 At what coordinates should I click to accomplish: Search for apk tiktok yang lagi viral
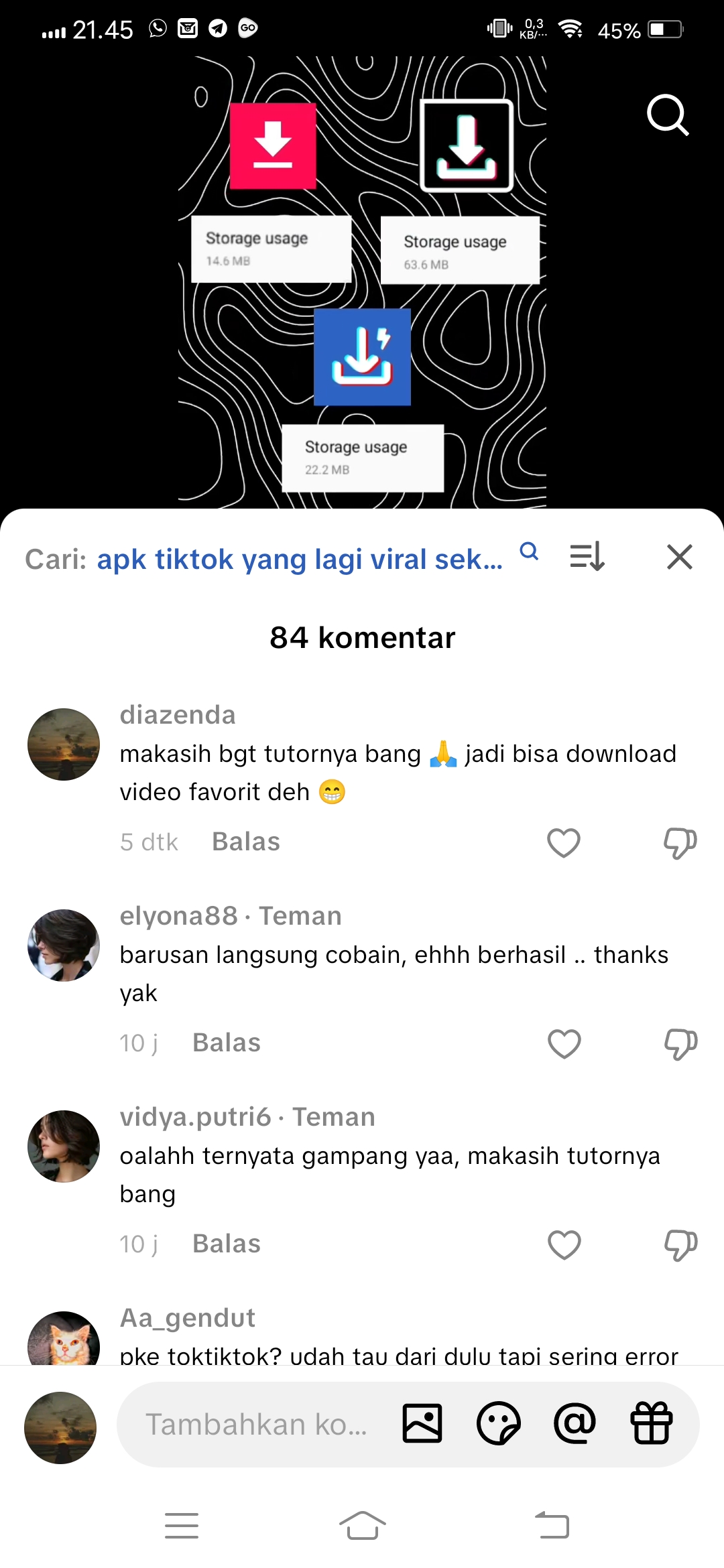[x=300, y=559]
